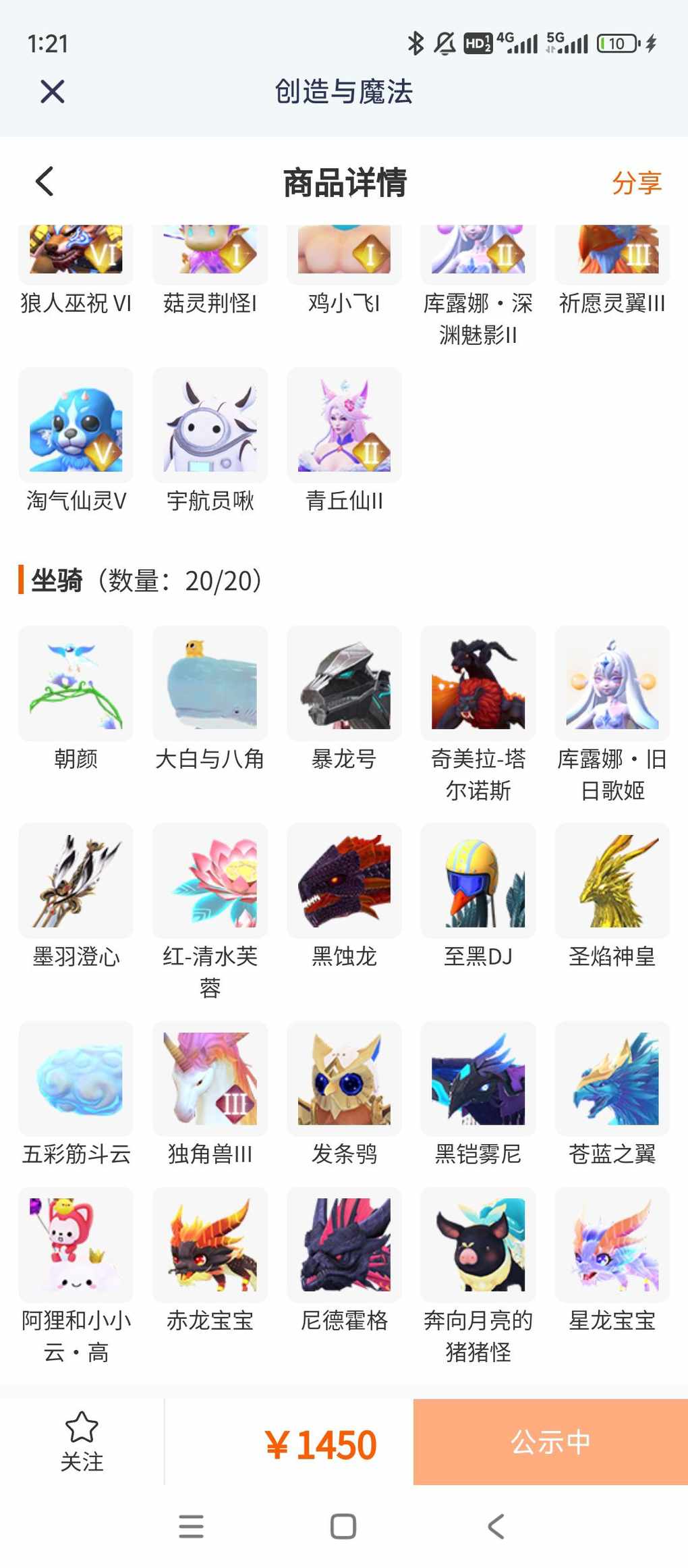View the 苍蓝之翼 mount tile
Viewport: 688px width, 1568px height.
[612, 1094]
